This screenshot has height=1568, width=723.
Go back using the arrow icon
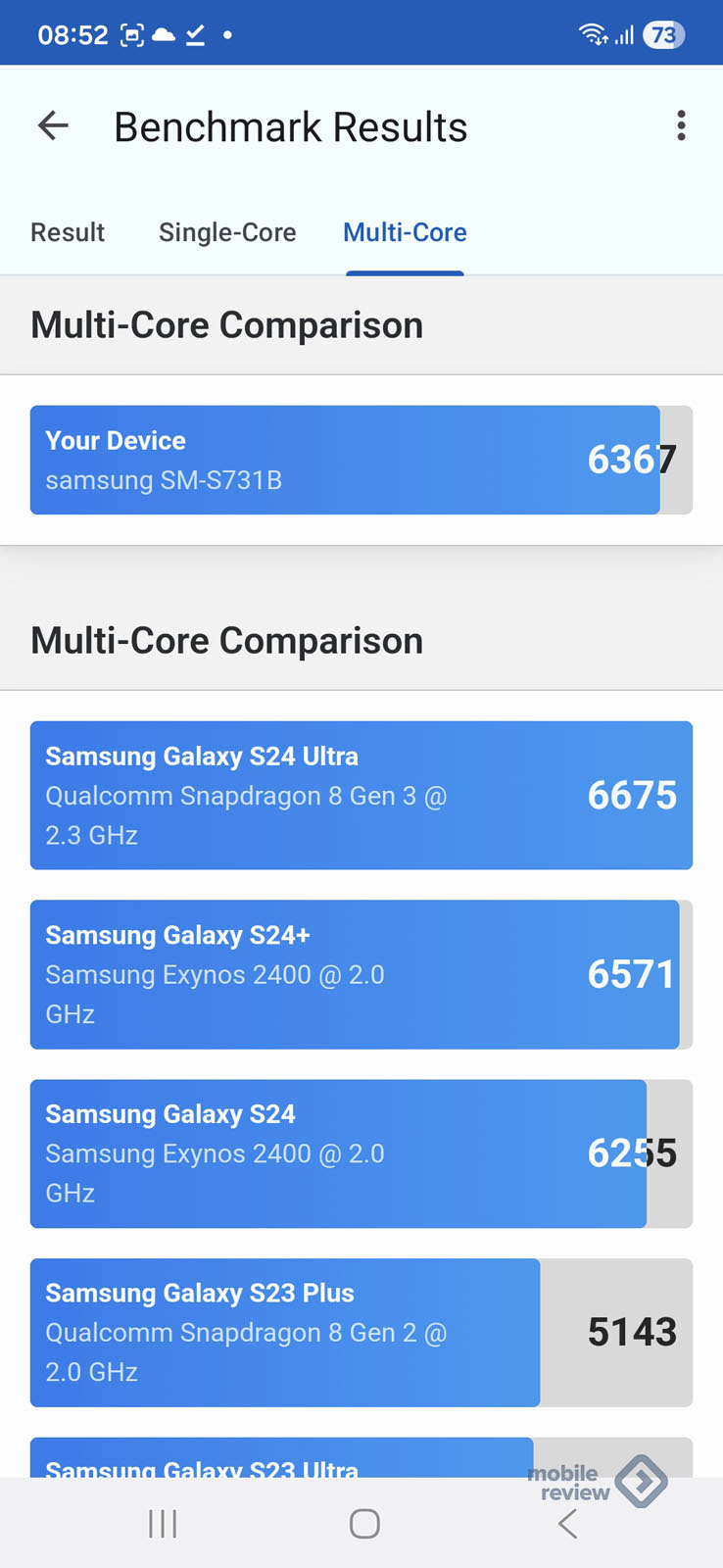click(53, 125)
